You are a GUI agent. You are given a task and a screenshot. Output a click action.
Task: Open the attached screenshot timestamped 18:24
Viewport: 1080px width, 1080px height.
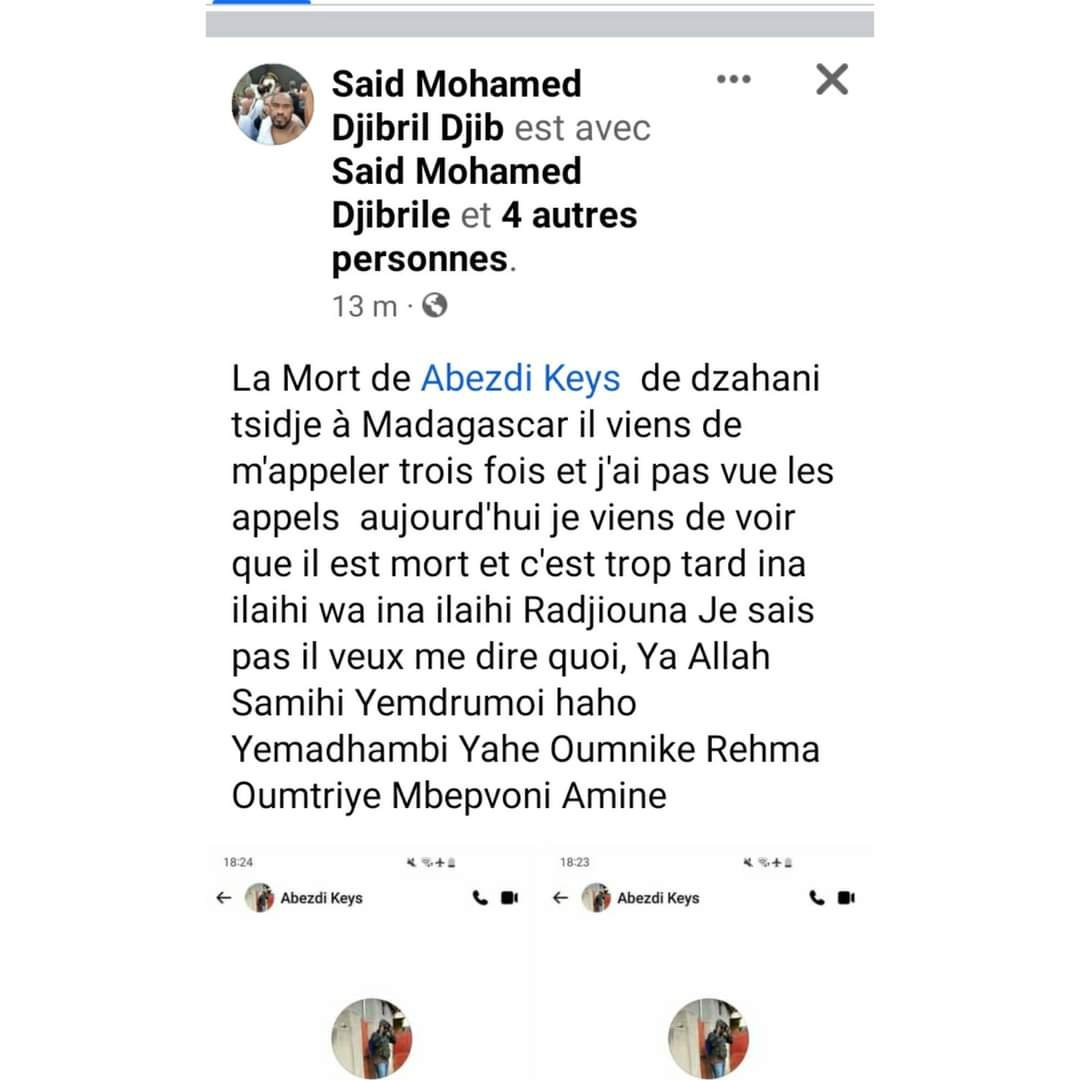click(x=368, y=960)
